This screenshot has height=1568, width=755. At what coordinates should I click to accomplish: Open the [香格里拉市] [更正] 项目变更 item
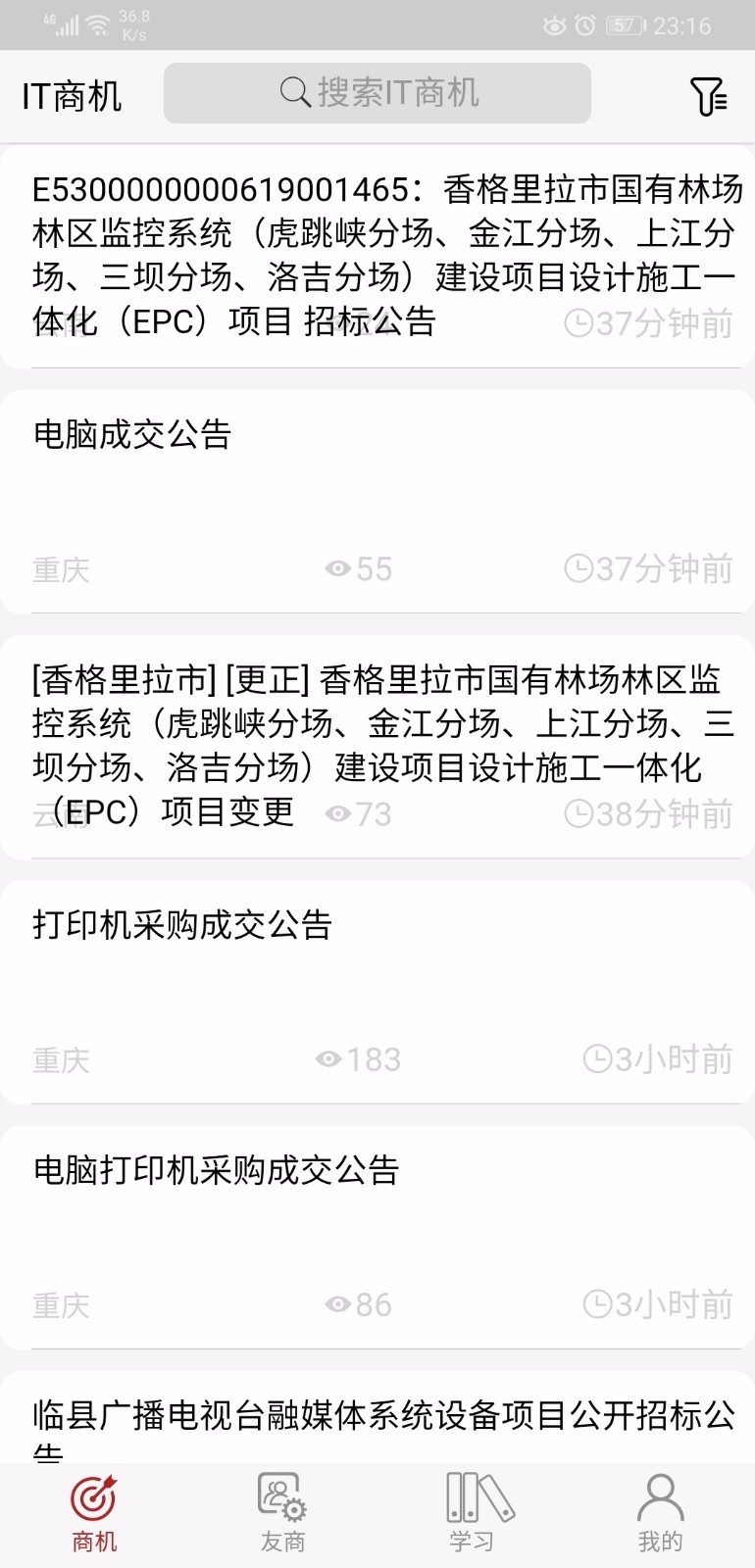(377, 748)
